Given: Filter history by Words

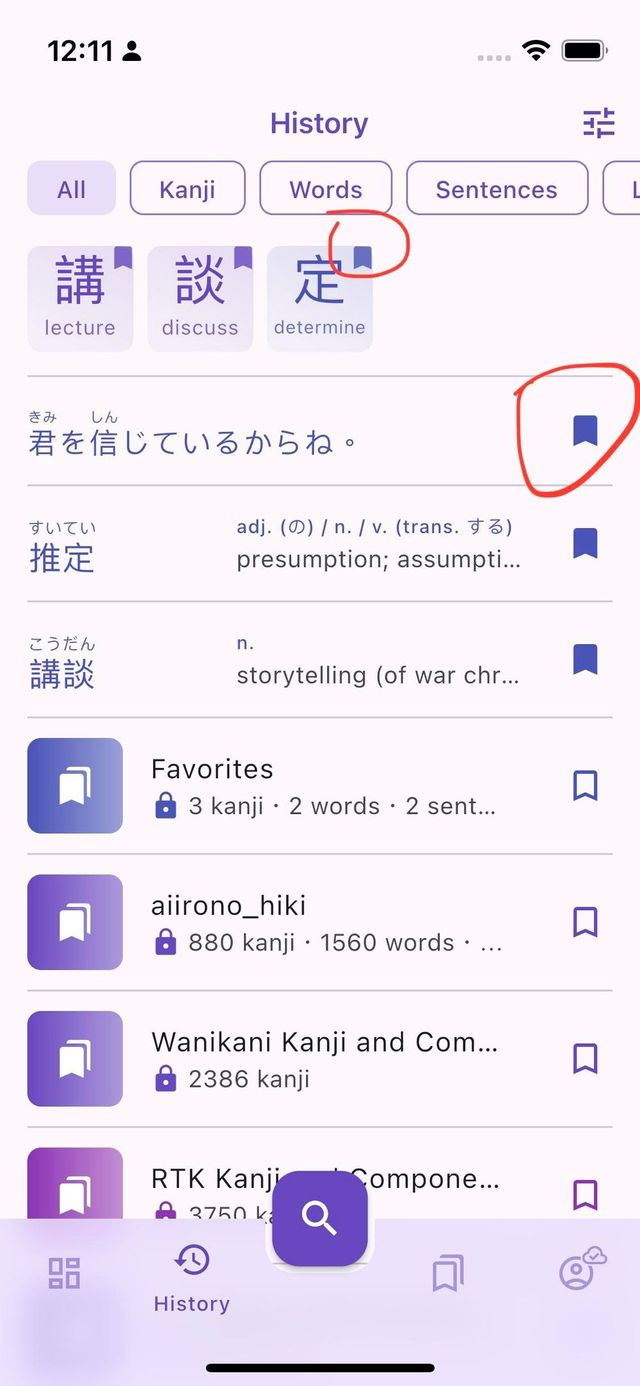Looking at the screenshot, I should point(325,189).
